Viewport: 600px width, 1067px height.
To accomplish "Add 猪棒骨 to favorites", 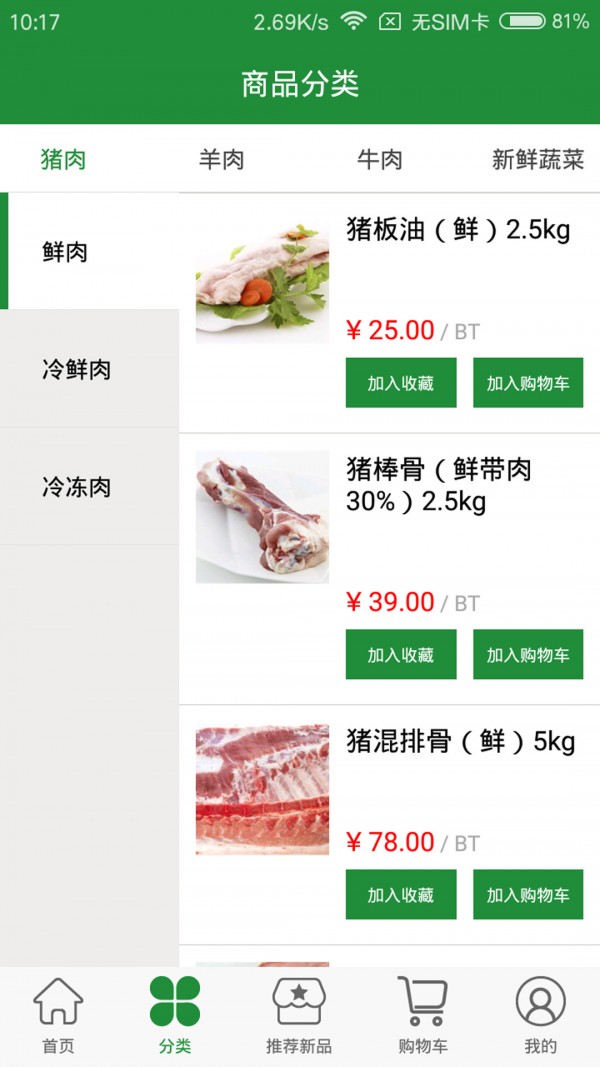I will click(401, 655).
